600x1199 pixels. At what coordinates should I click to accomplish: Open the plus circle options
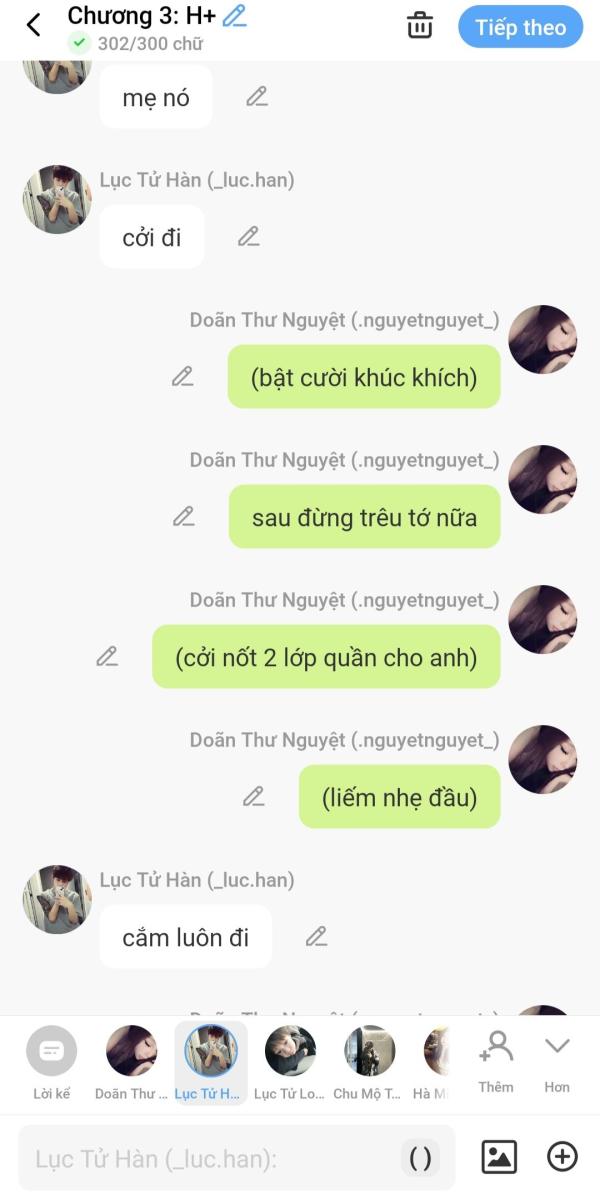562,1156
